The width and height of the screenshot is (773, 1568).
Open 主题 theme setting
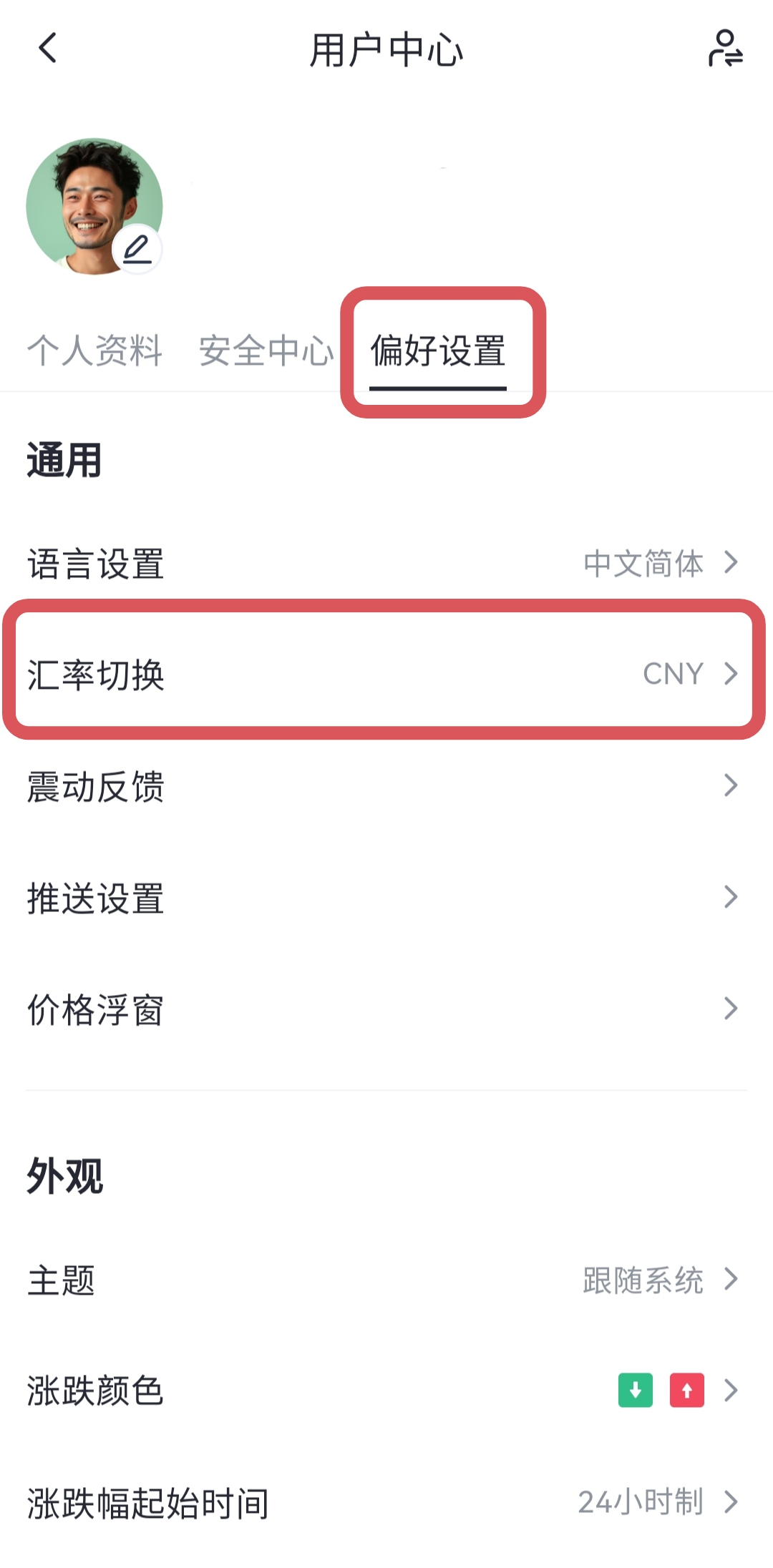386,1280
